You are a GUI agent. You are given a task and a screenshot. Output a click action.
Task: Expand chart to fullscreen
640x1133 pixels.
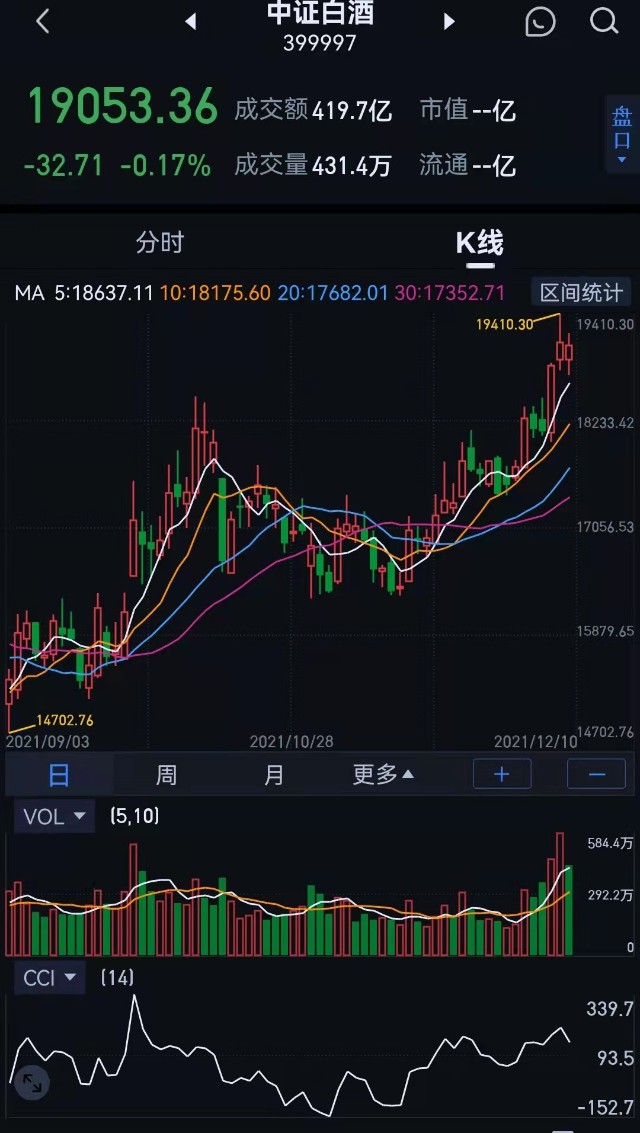(x=32, y=1081)
